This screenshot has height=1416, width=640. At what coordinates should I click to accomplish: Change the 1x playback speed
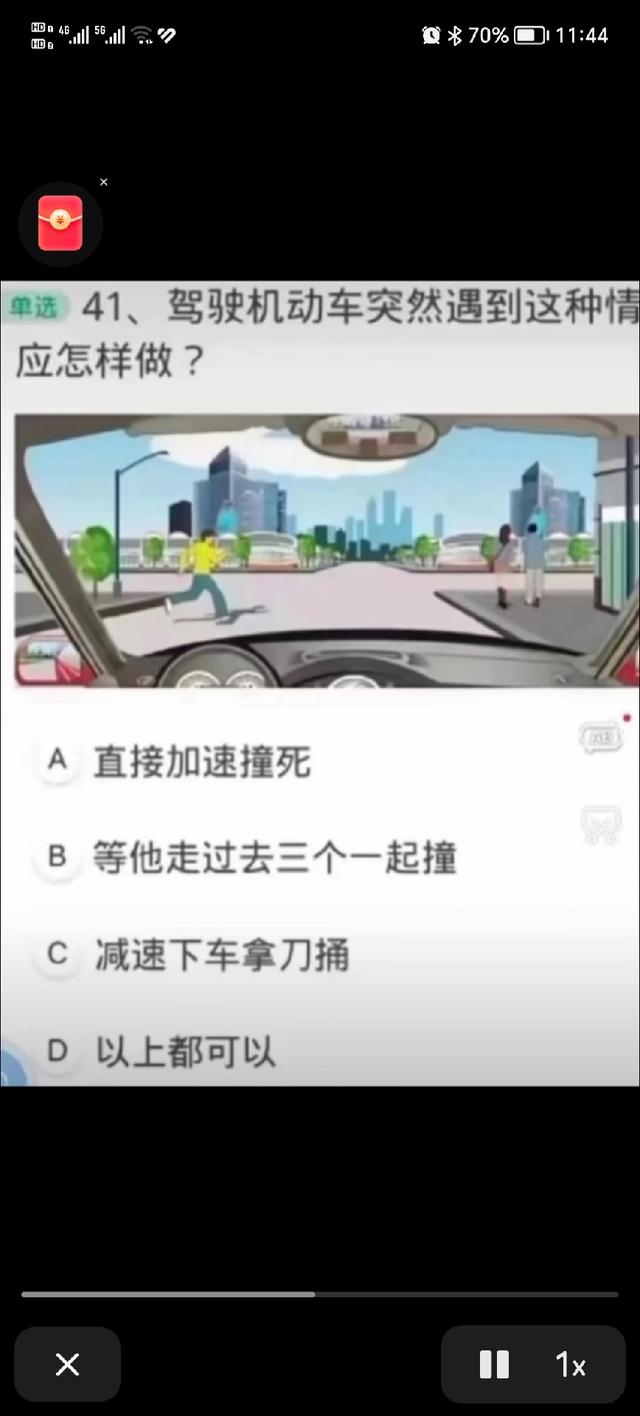click(571, 1364)
